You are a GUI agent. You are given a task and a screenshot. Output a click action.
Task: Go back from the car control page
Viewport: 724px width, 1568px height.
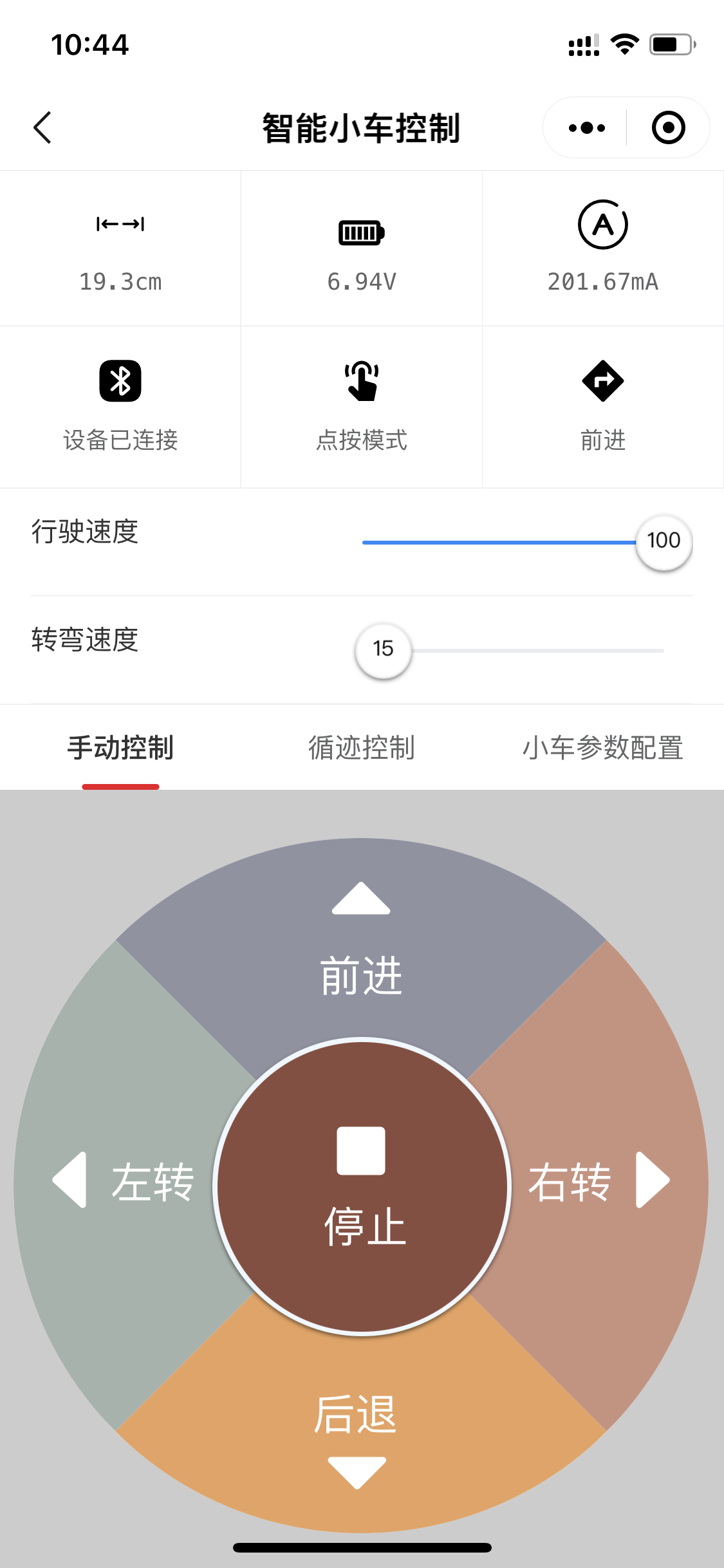[x=42, y=127]
